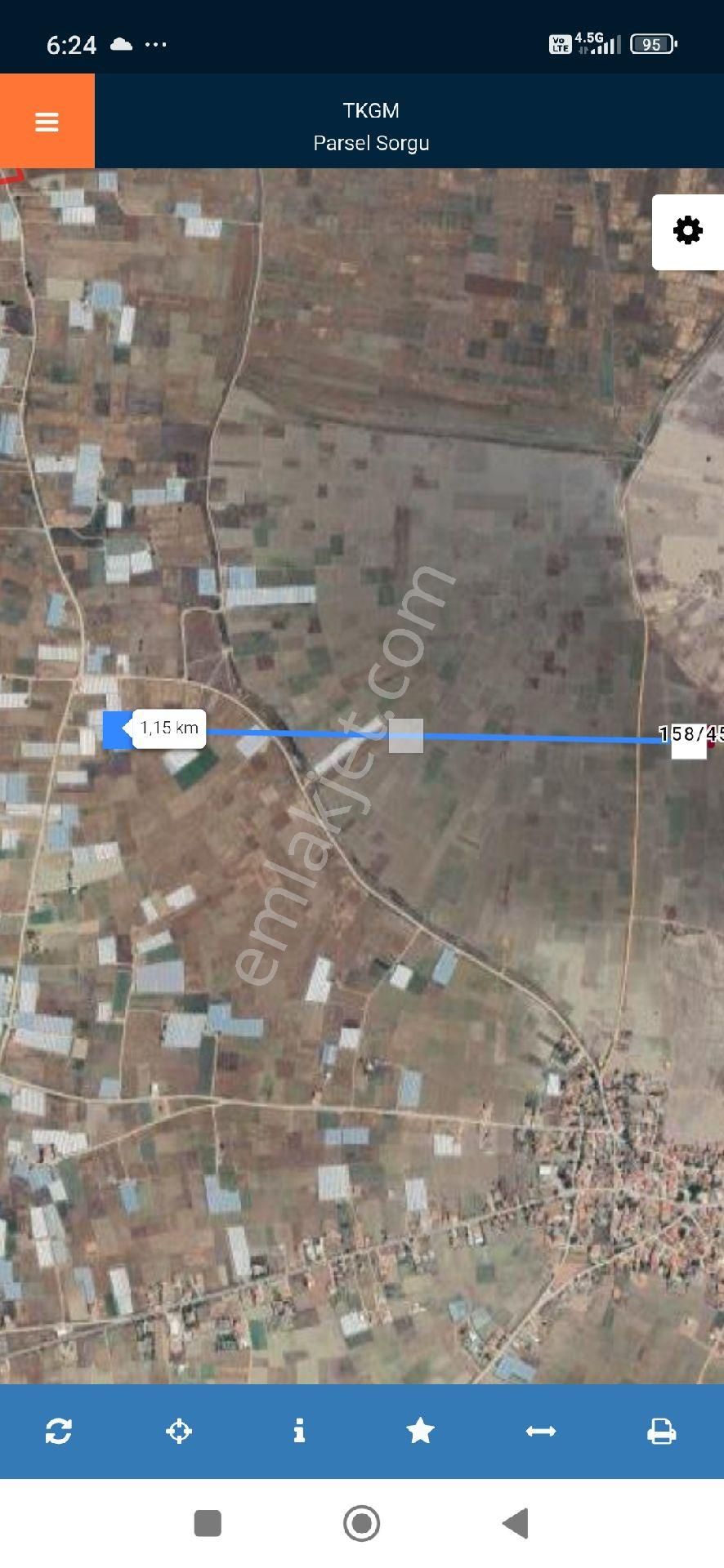The width and height of the screenshot is (724, 1568).
Task: Open favorites with the star icon
Action: click(420, 1431)
